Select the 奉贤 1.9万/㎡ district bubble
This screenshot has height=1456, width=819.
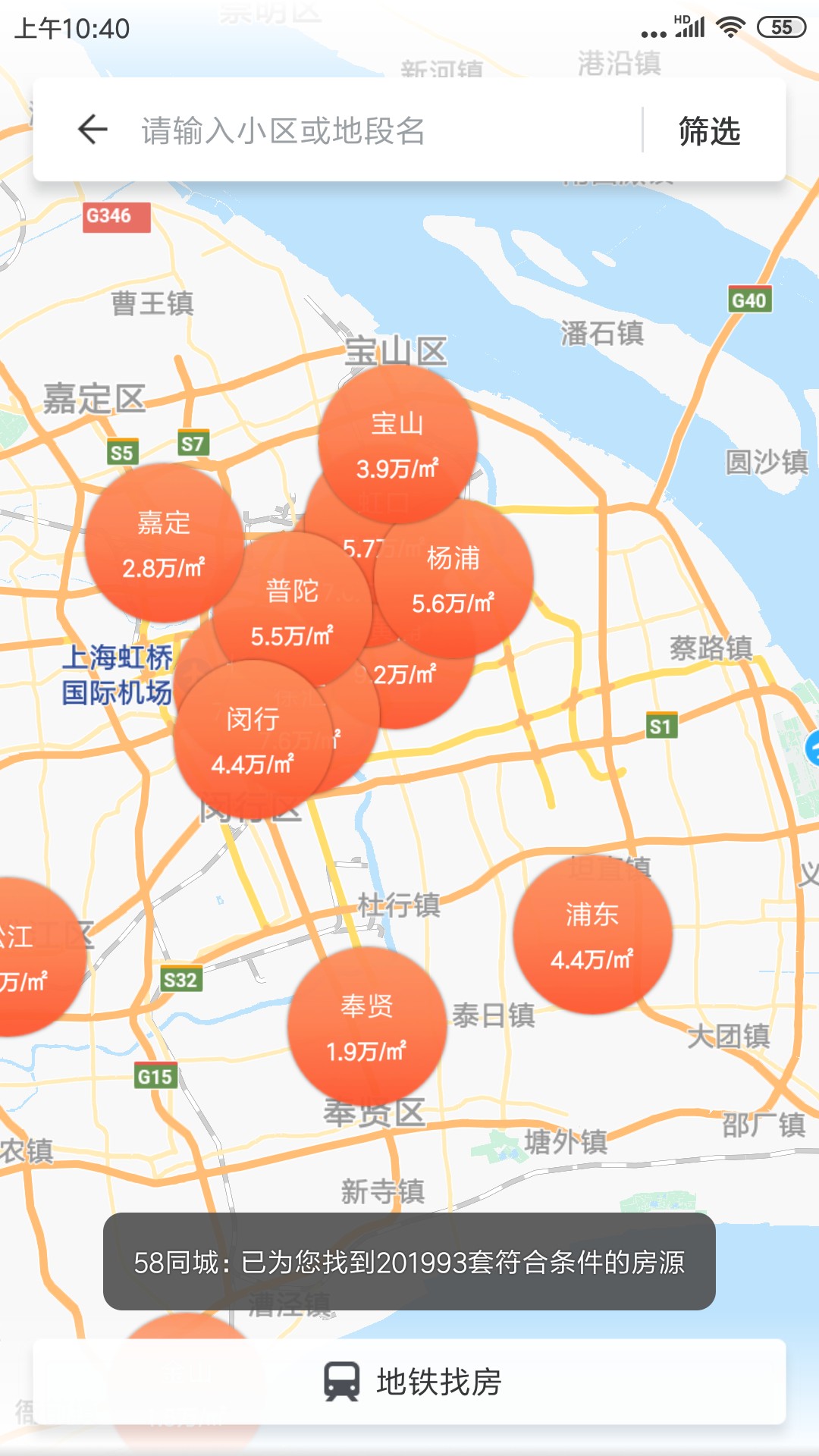[366, 1028]
